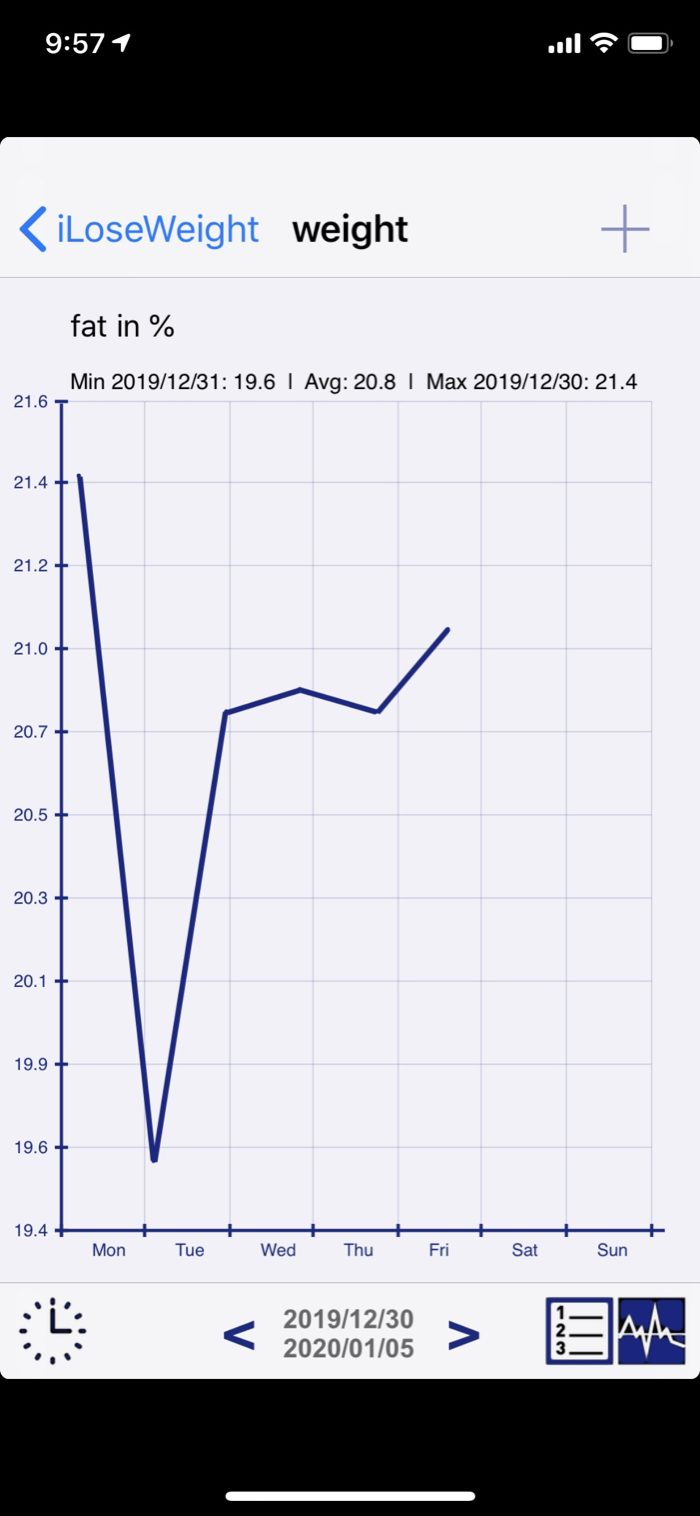Screen dimensions: 700x1516
Task: Open the clock time range icon
Action: [x=53, y=1331]
